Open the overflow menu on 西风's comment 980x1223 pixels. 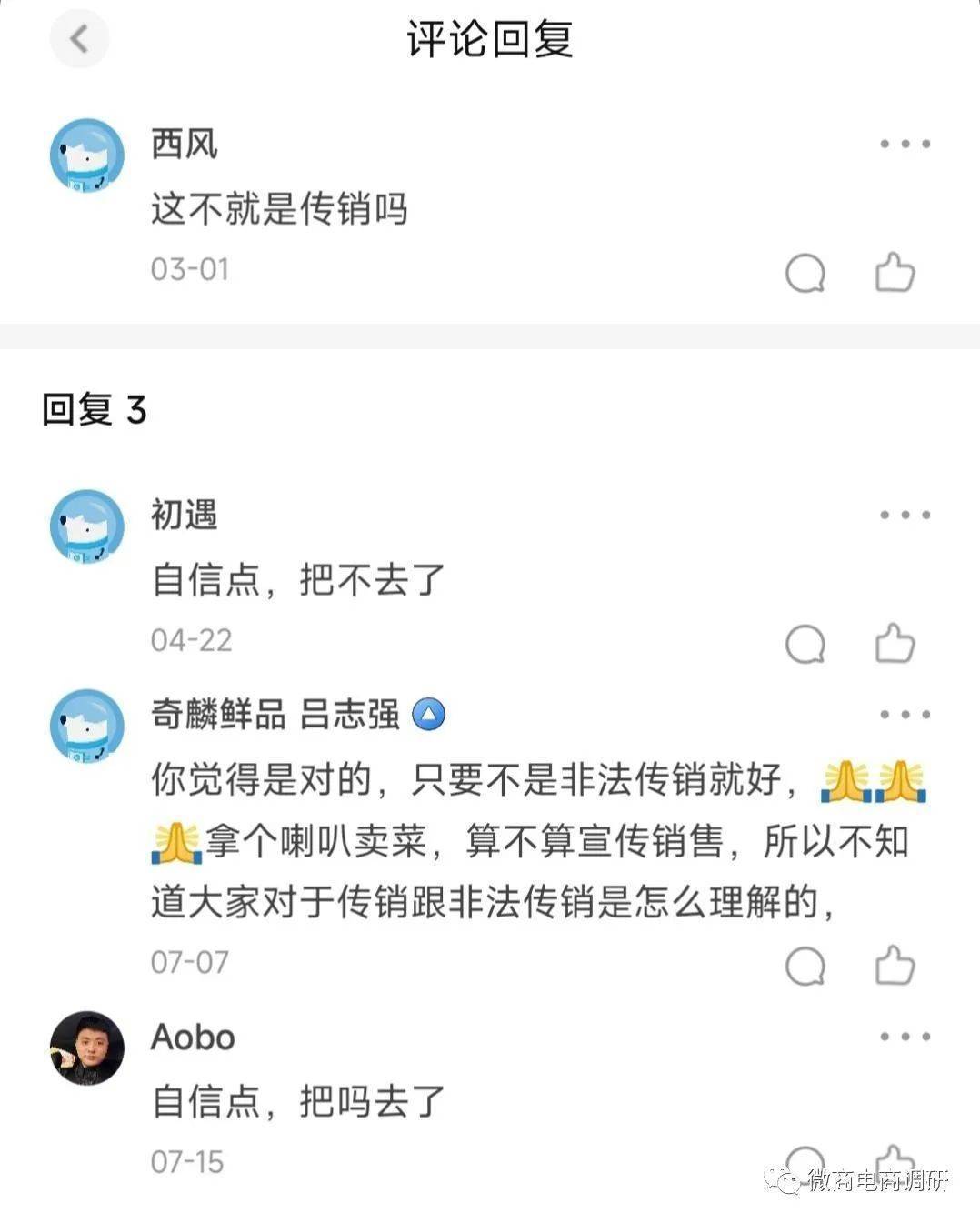(904, 144)
